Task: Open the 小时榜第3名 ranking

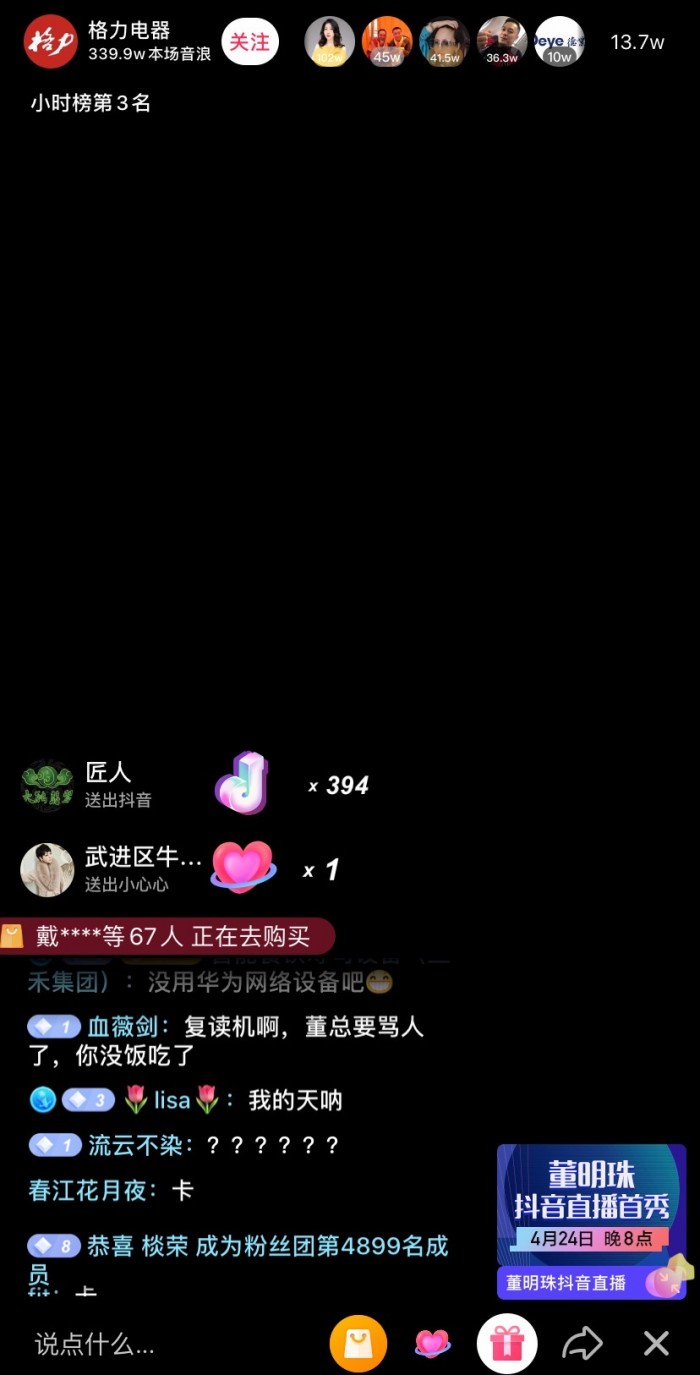Action: point(91,103)
